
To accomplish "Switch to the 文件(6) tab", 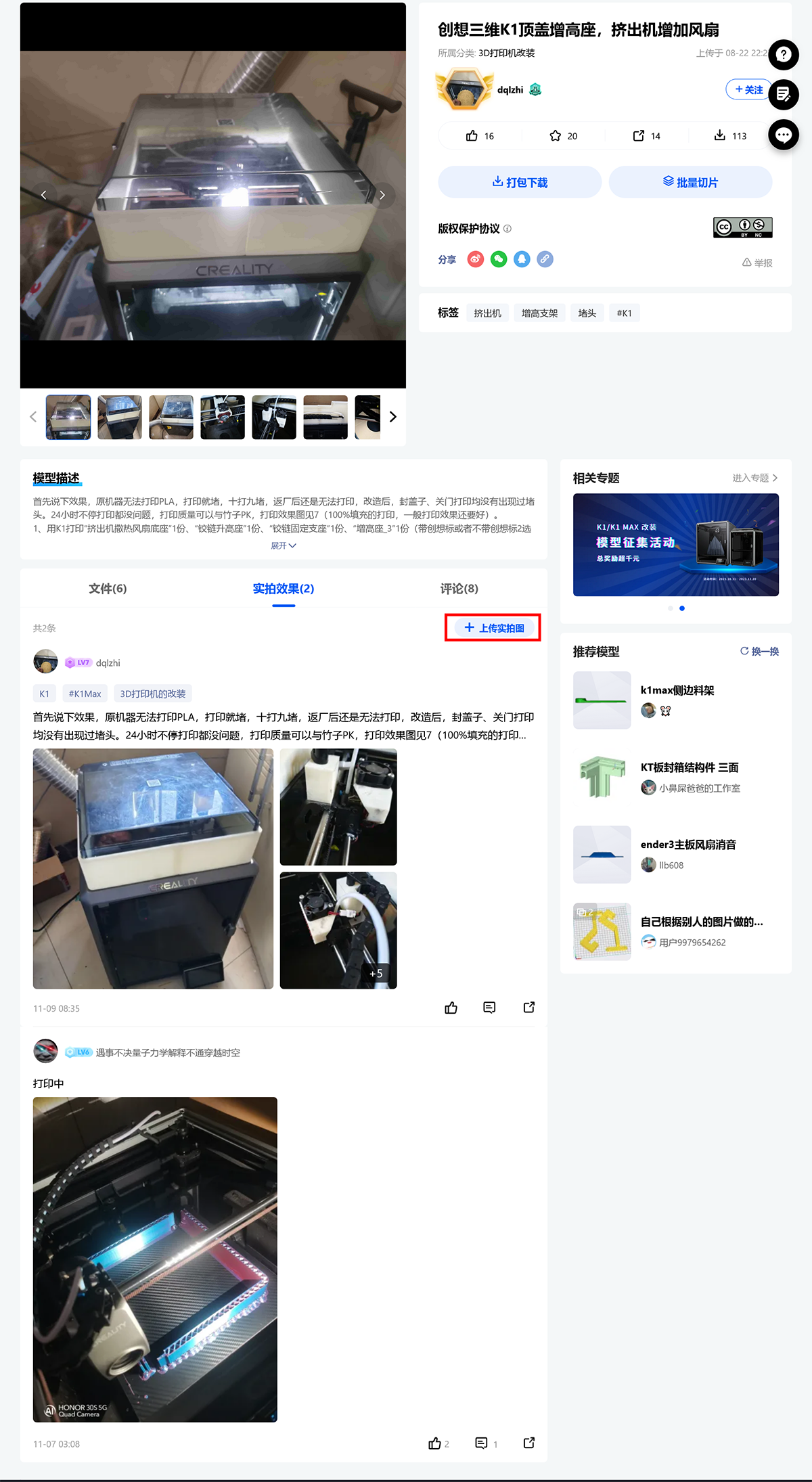I will 108,588.
